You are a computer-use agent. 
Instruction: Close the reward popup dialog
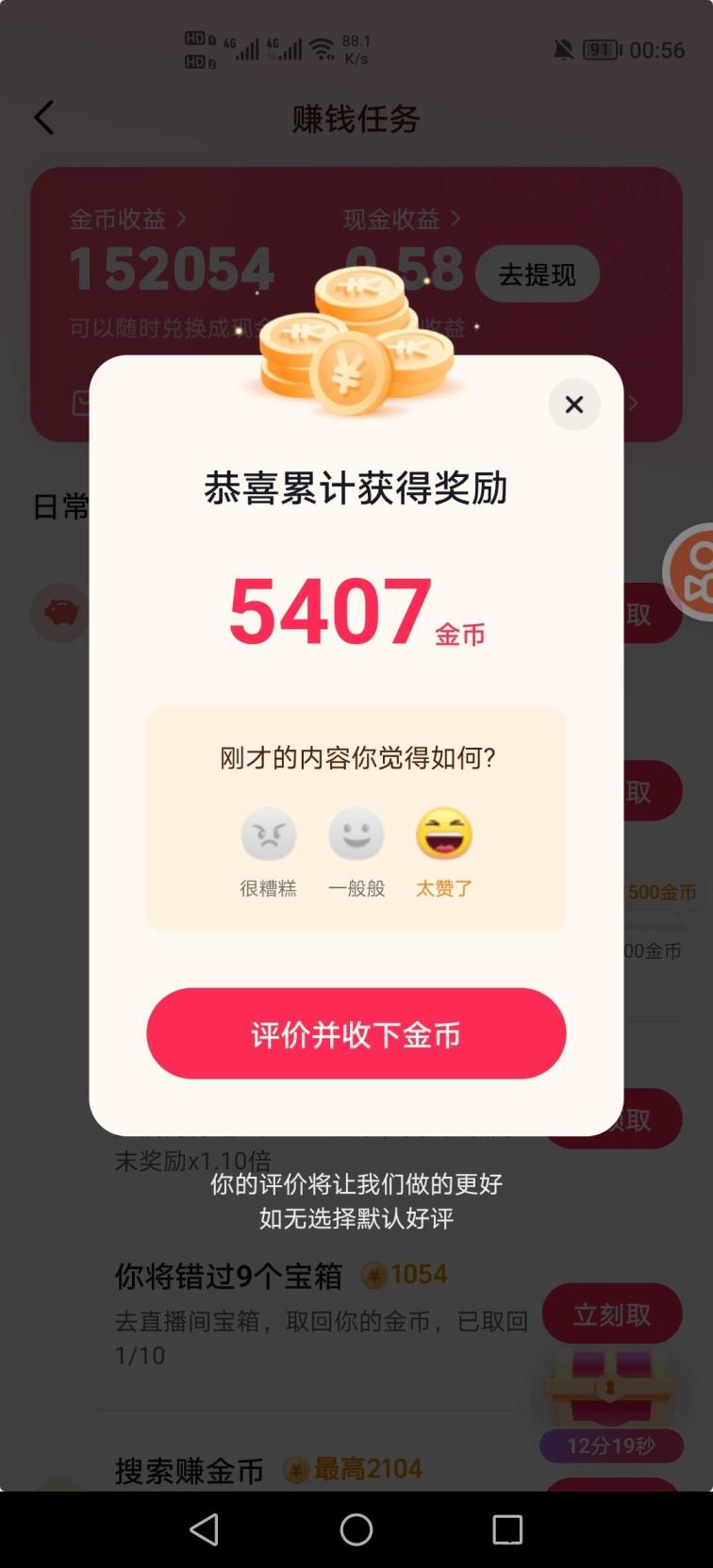[x=573, y=404]
